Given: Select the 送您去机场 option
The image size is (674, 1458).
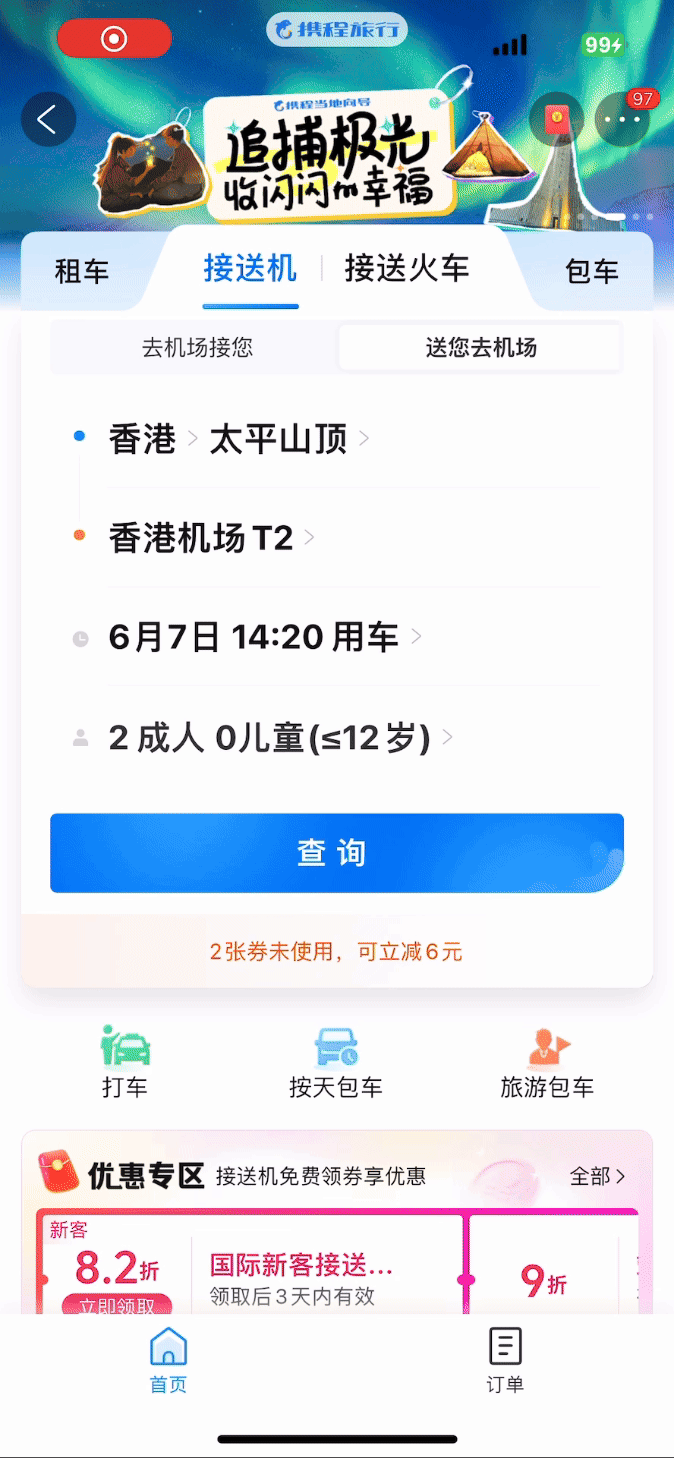Looking at the screenshot, I should [481, 348].
